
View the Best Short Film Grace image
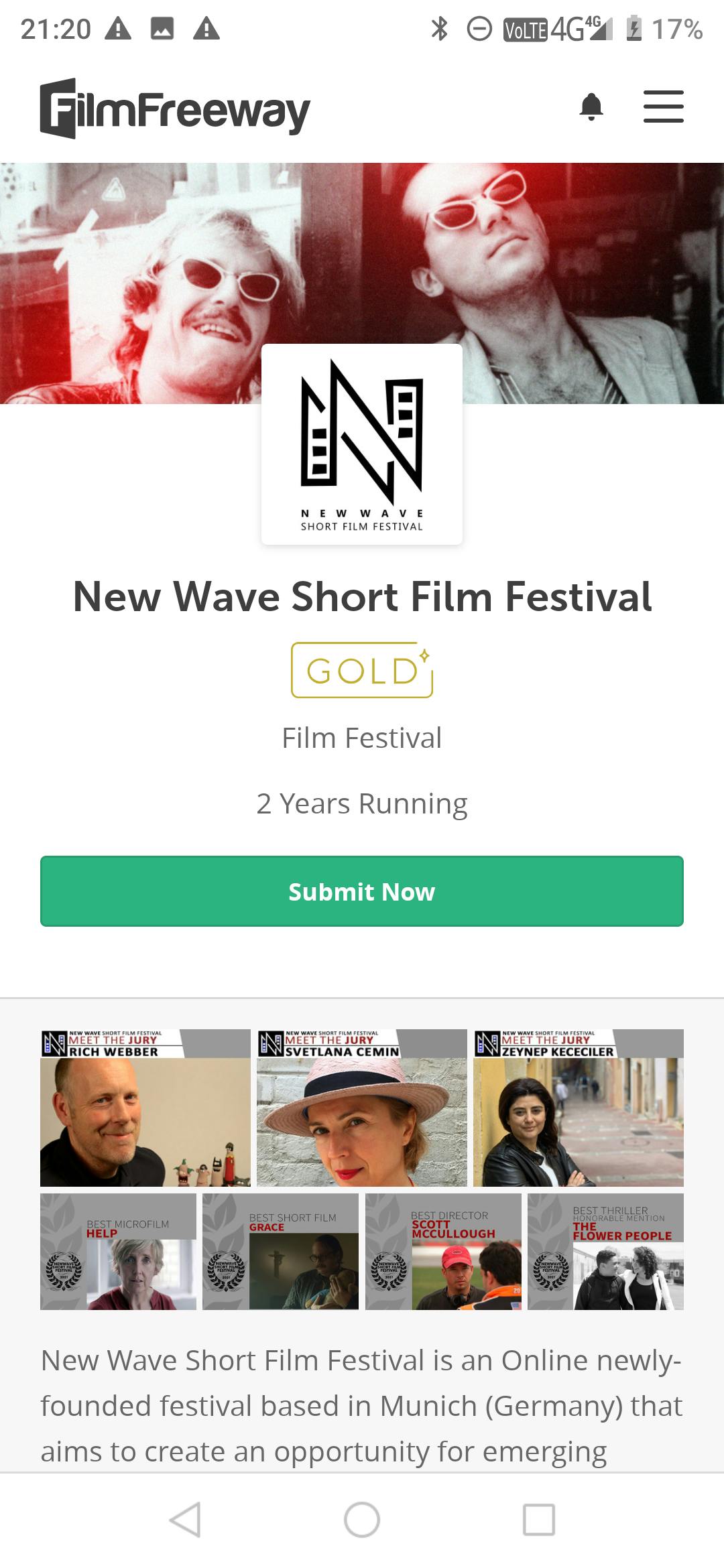280,1251
